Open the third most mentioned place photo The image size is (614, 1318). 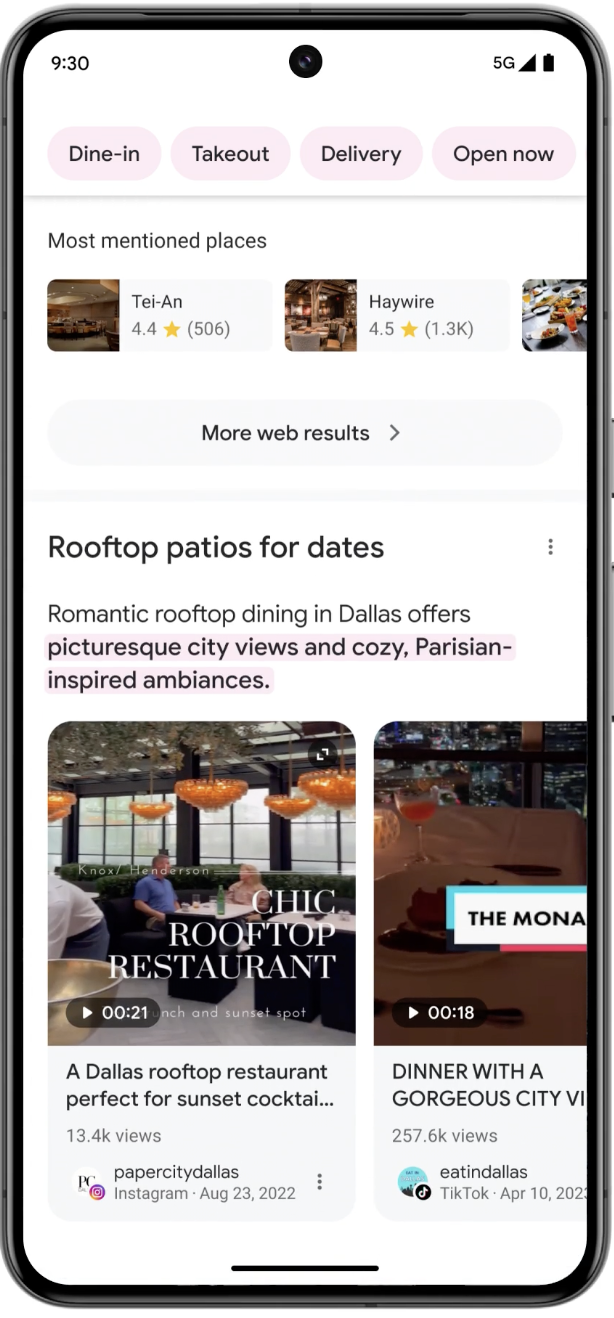(x=554, y=315)
